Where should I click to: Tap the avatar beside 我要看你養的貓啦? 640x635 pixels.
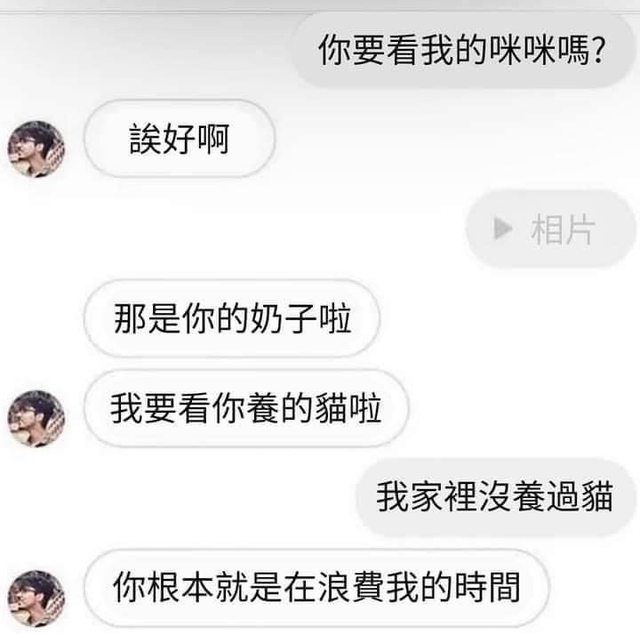point(37,418)
